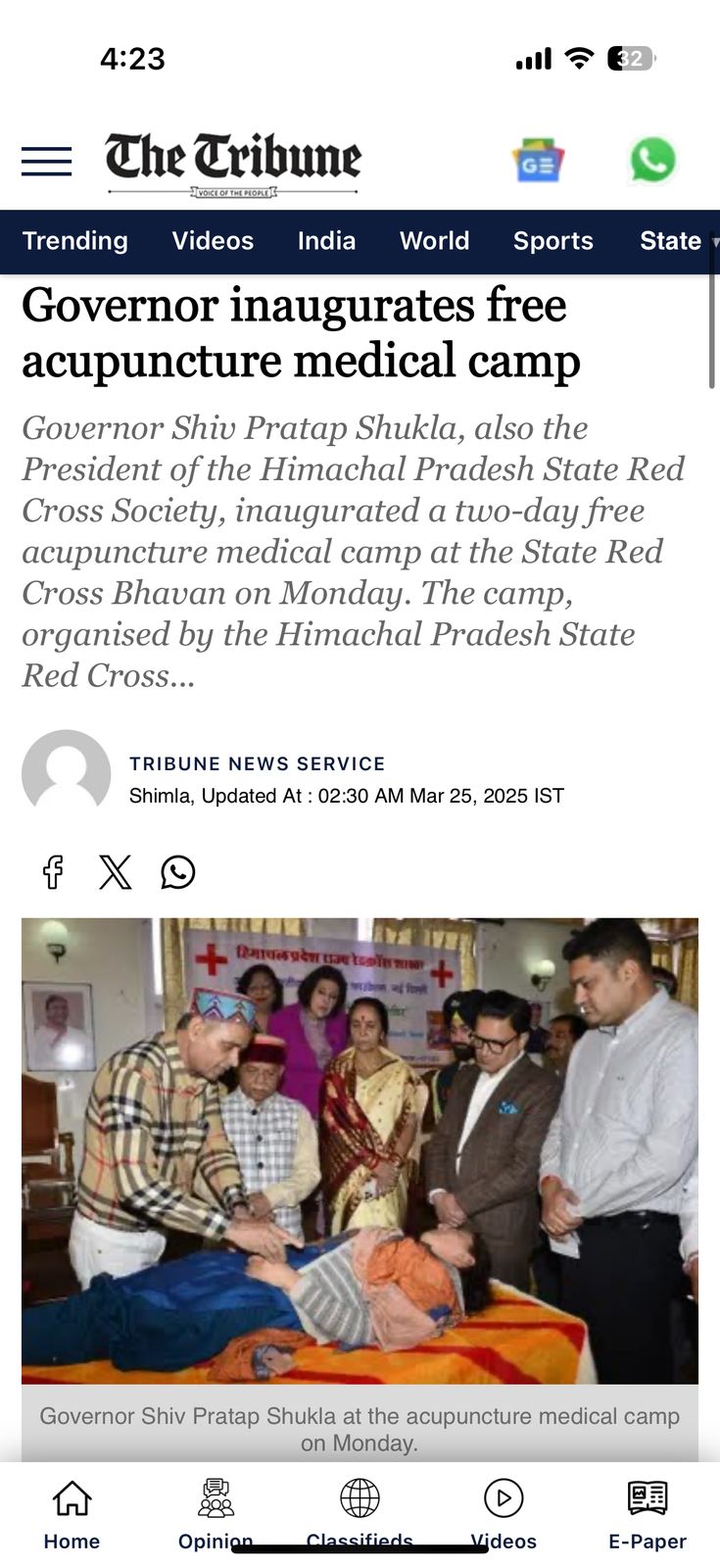Go to the Home tab

(x=72, y=1512)
